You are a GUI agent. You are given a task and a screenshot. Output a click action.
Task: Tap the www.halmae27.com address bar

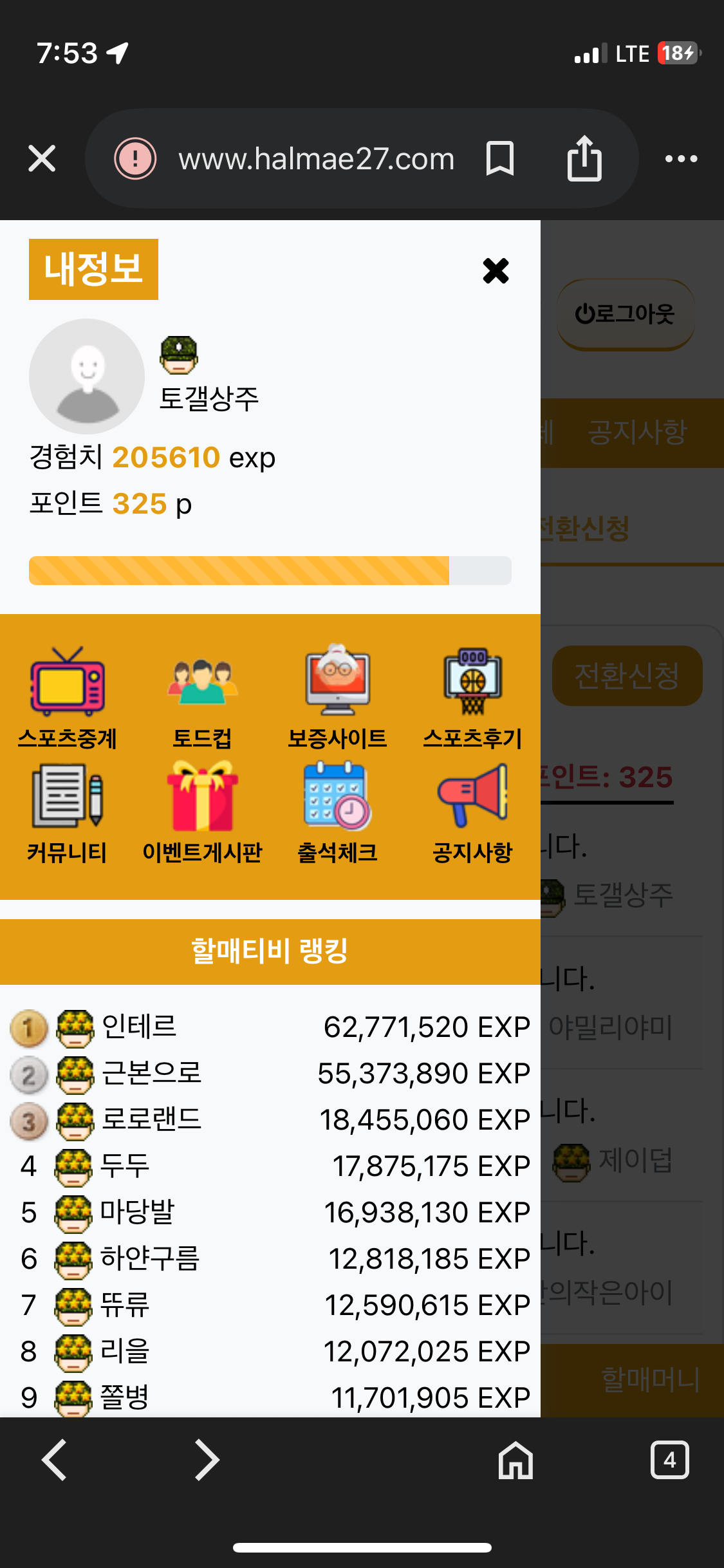click(315, 158)
